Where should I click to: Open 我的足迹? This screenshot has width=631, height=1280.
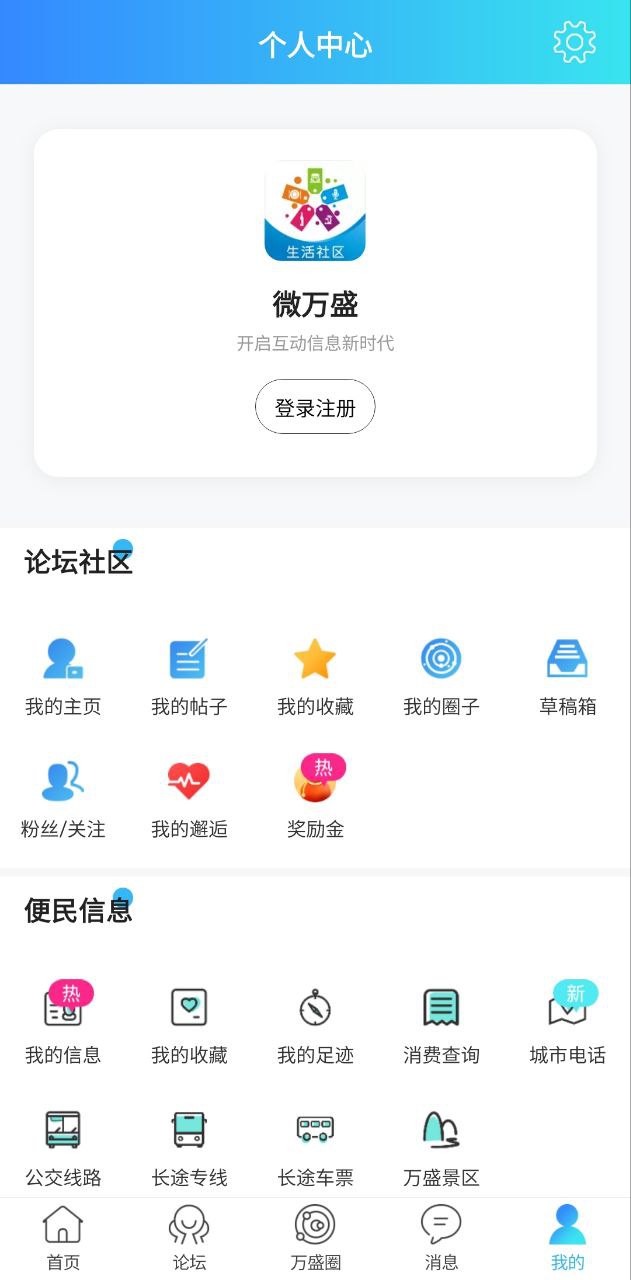(315, 1026)
